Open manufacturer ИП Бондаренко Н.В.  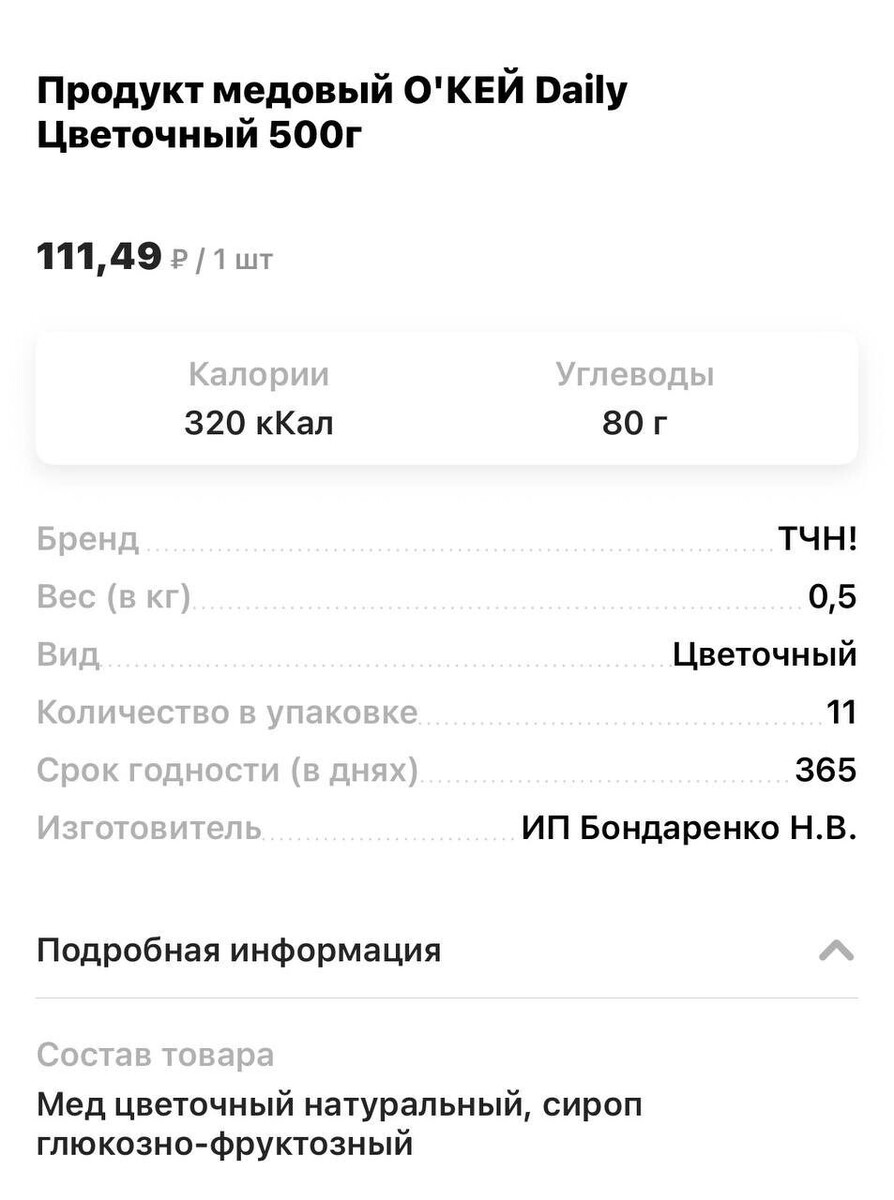point(688,828)
